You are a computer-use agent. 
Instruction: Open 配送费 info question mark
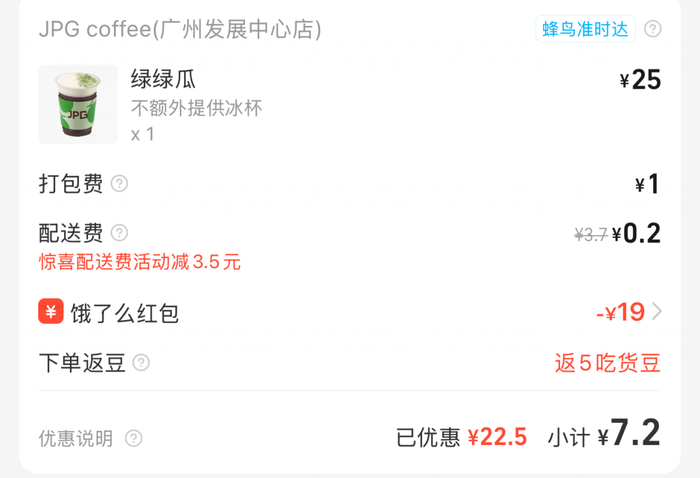pyautogui.click(x=119, y=233)
